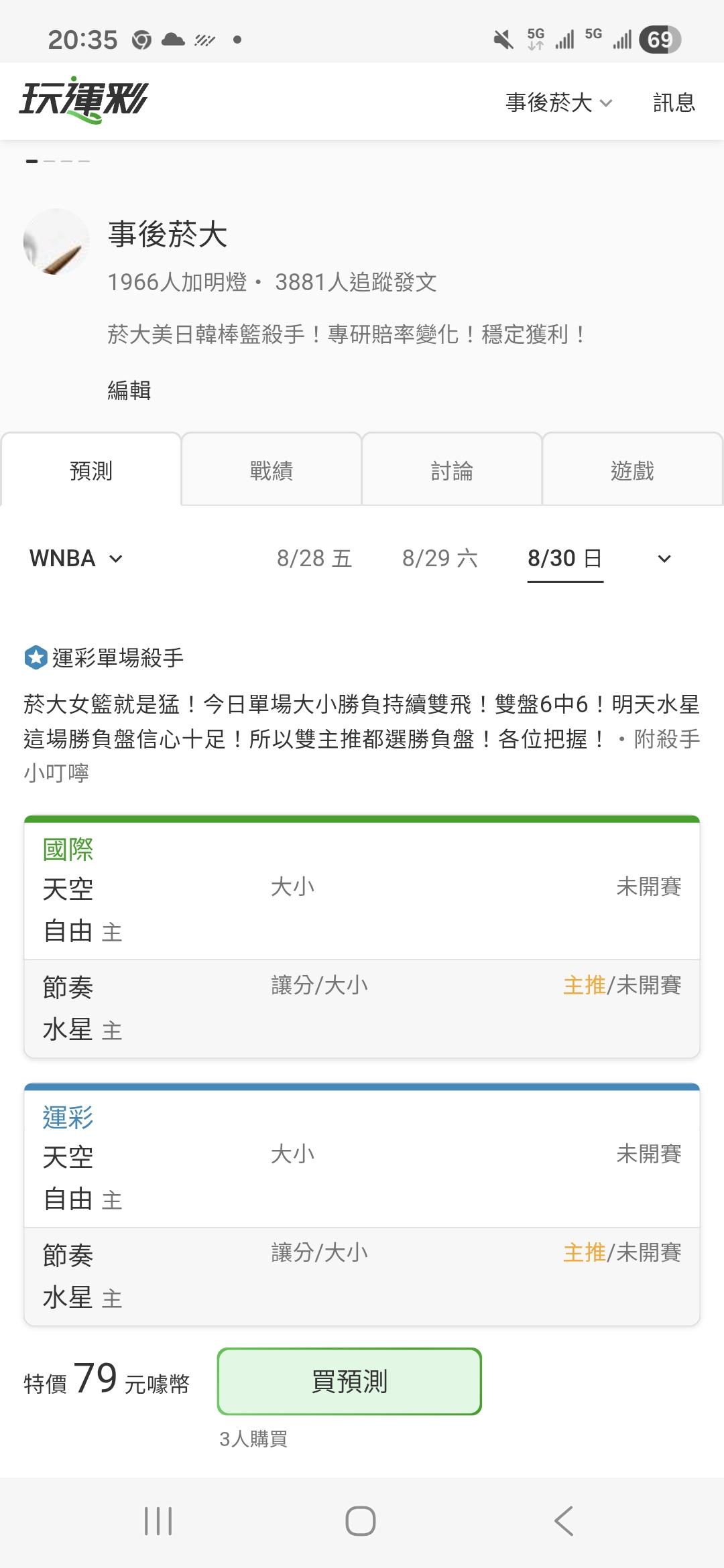Open the 遊戲 tab

coord(632,470)
